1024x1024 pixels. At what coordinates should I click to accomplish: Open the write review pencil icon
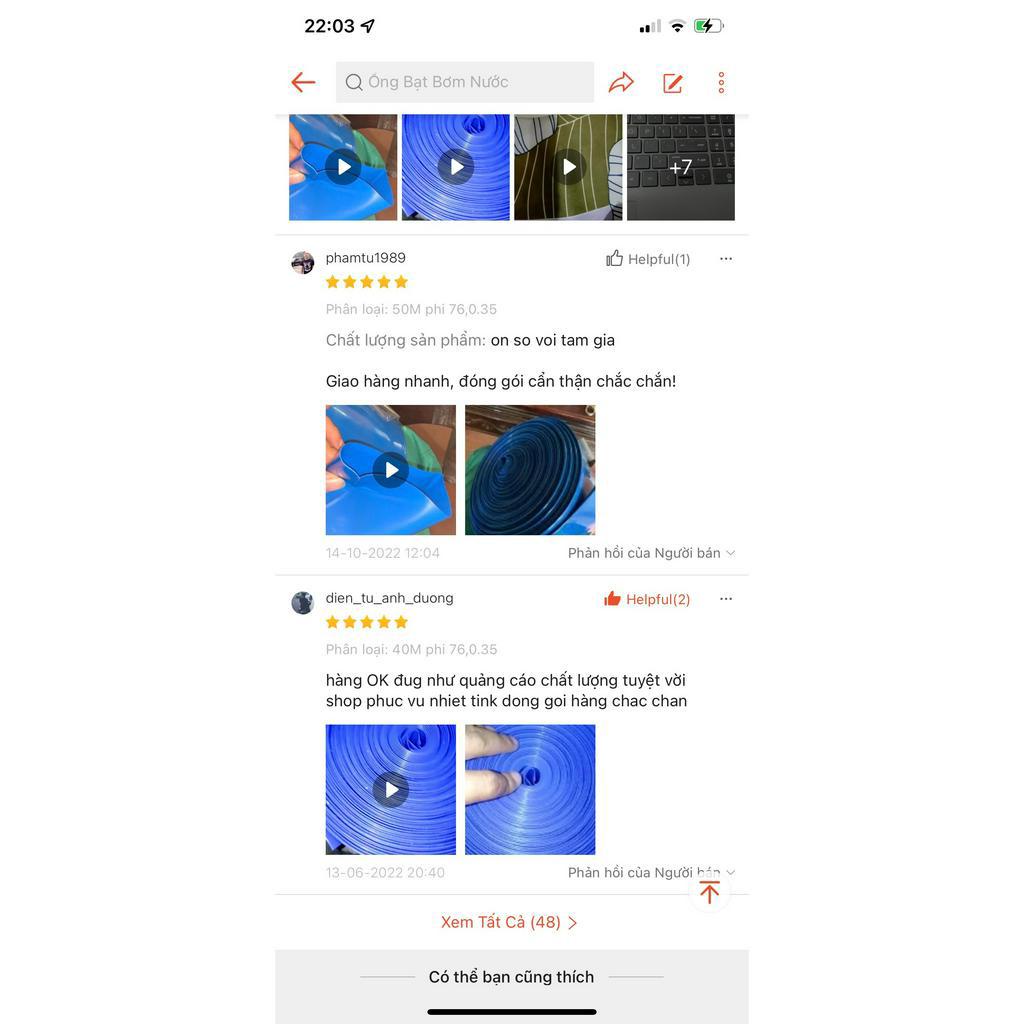coord(673,83)
